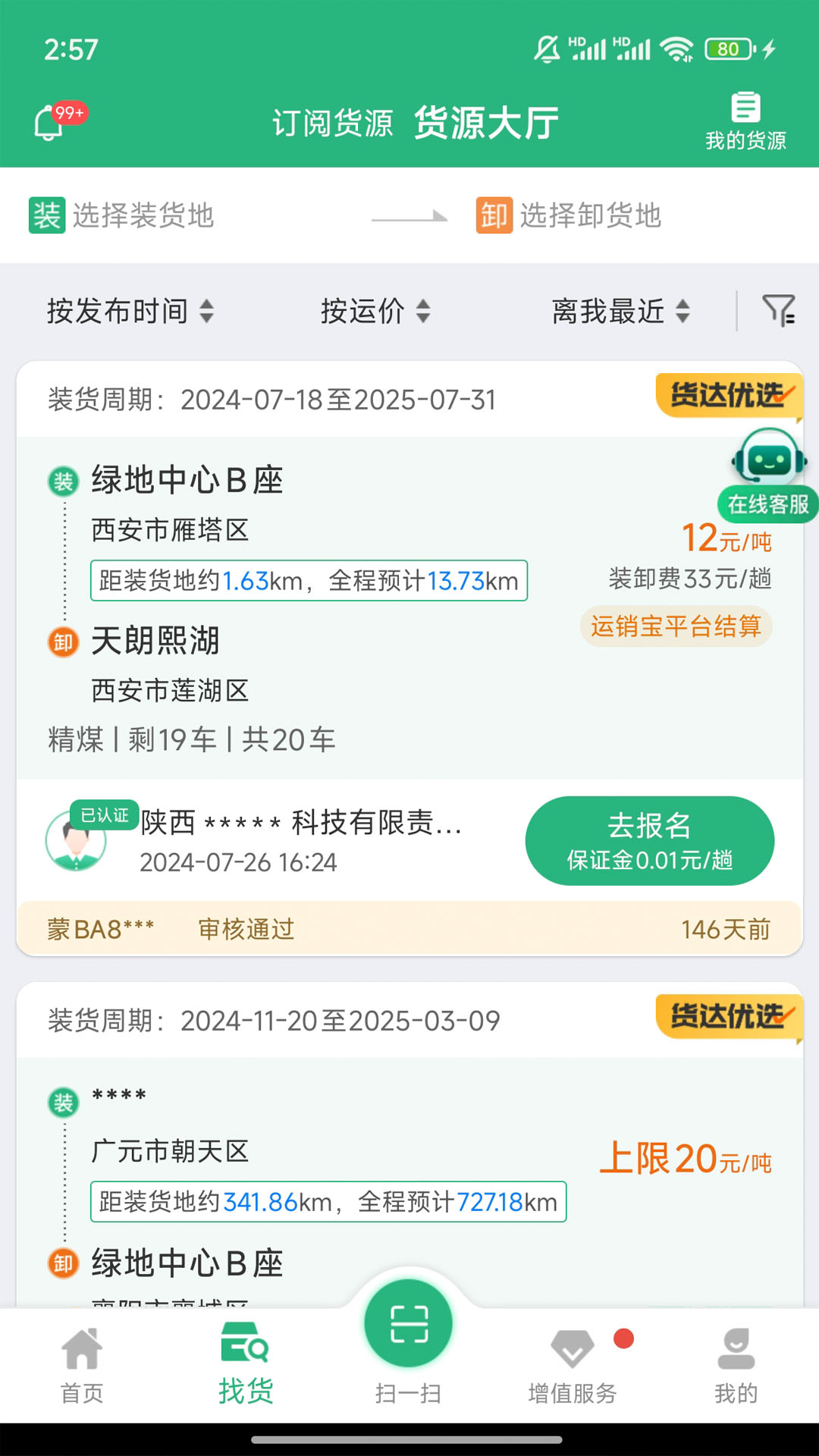Switch to the 订阅货源 tab
Image resolution: width=819 pixels, height=1456 pixels.
click(334, 124)
